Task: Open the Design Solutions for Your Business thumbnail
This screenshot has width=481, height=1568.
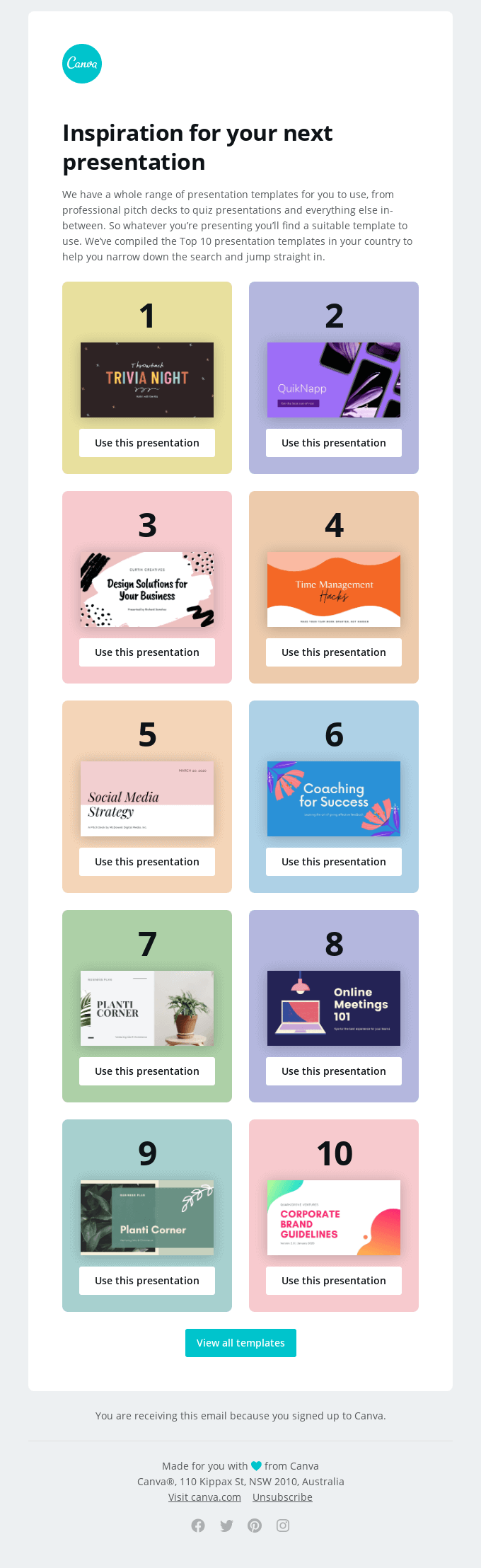Action: click(x=147, y=589)
